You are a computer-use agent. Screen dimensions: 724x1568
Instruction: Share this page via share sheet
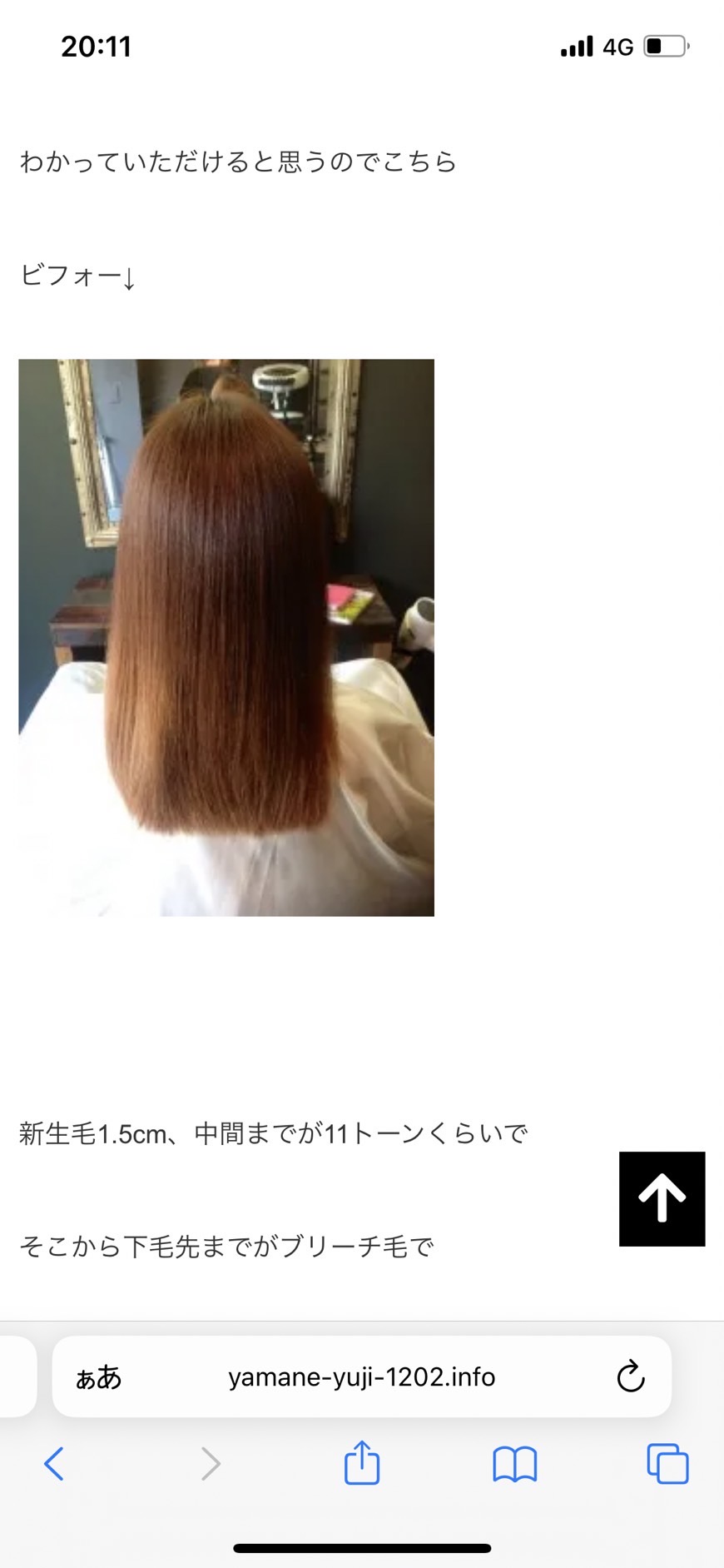(362, 1462)
